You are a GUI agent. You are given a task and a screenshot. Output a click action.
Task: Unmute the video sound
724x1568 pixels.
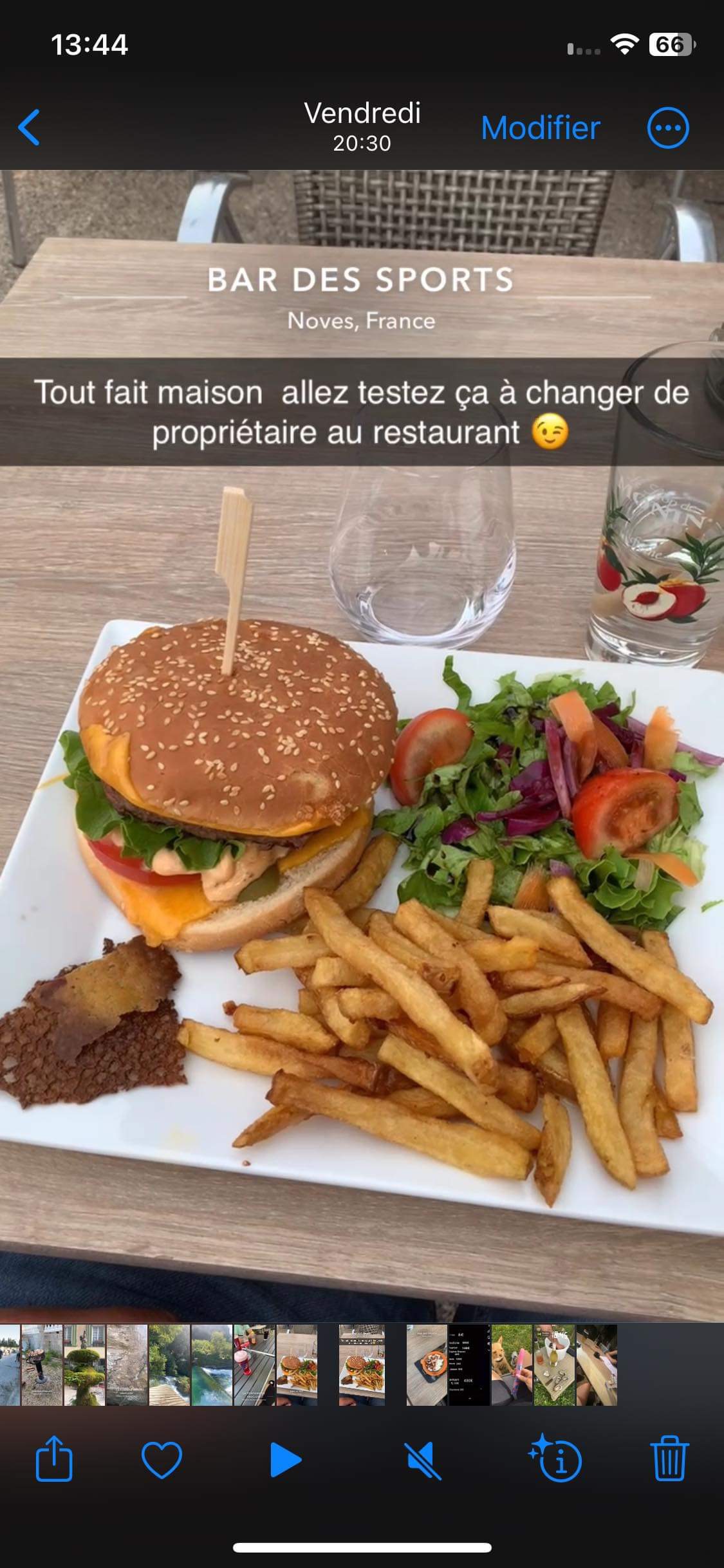click(x=424, y=1460)
